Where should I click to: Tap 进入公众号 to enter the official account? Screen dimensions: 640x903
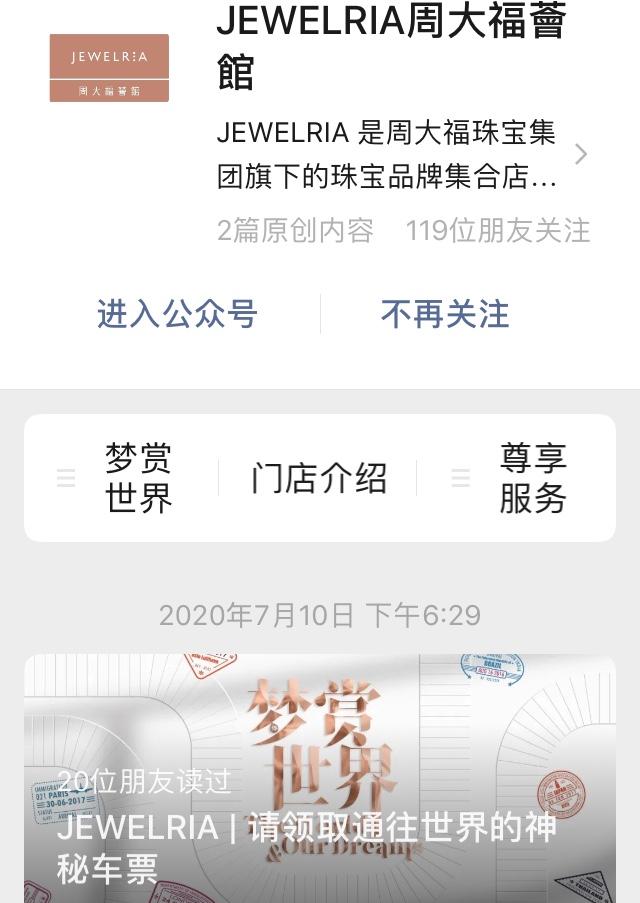coord(177,314)
